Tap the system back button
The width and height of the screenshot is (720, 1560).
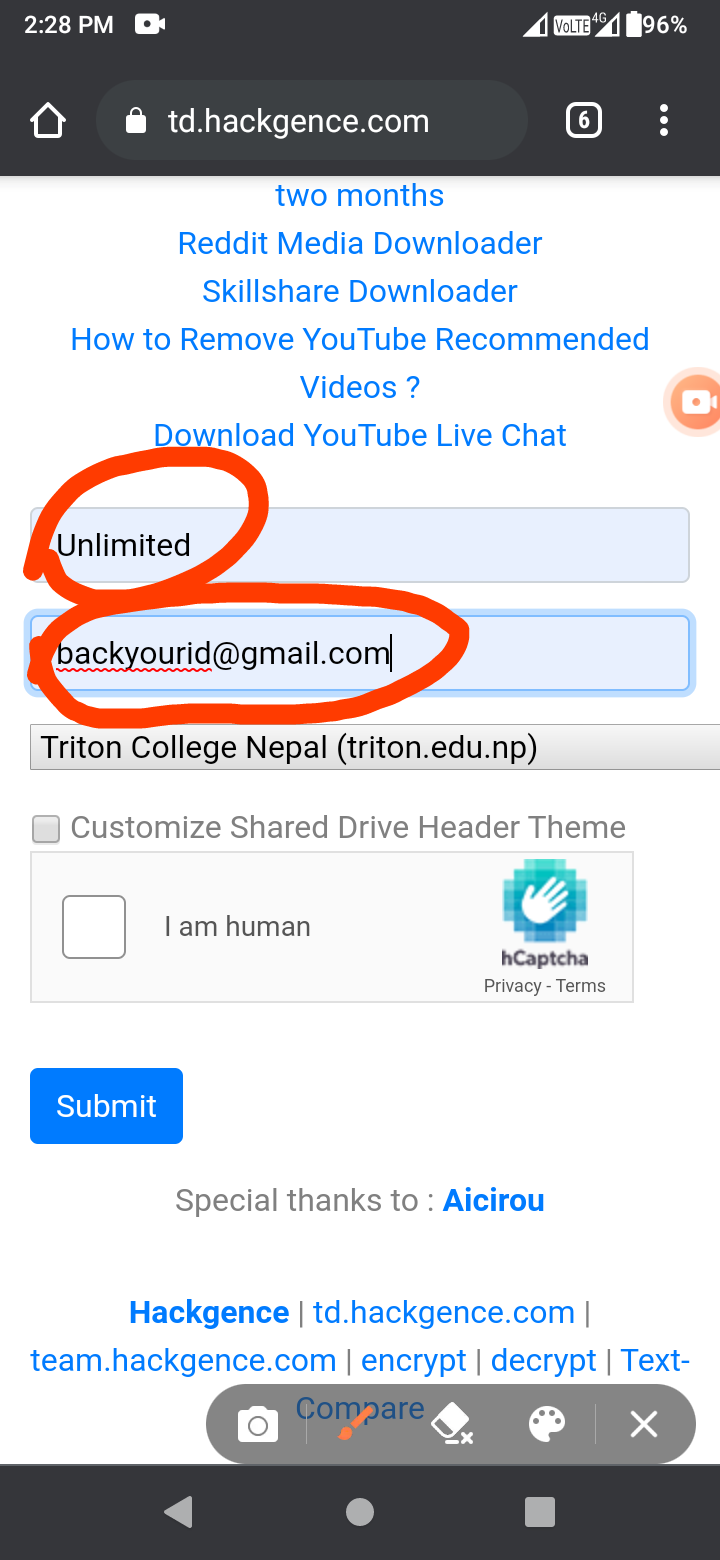[178, 1512]
